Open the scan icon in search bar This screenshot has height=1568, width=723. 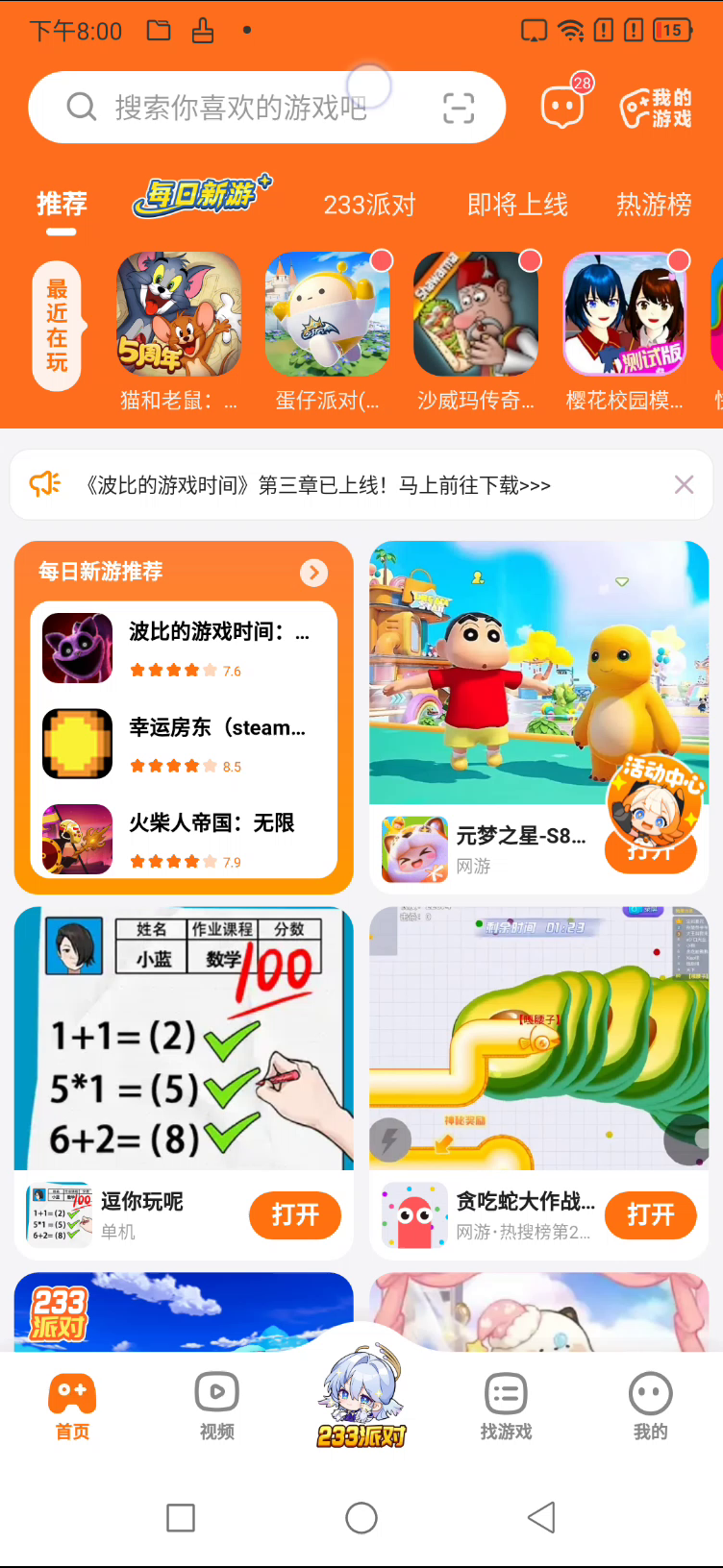(x=459, y=108)
